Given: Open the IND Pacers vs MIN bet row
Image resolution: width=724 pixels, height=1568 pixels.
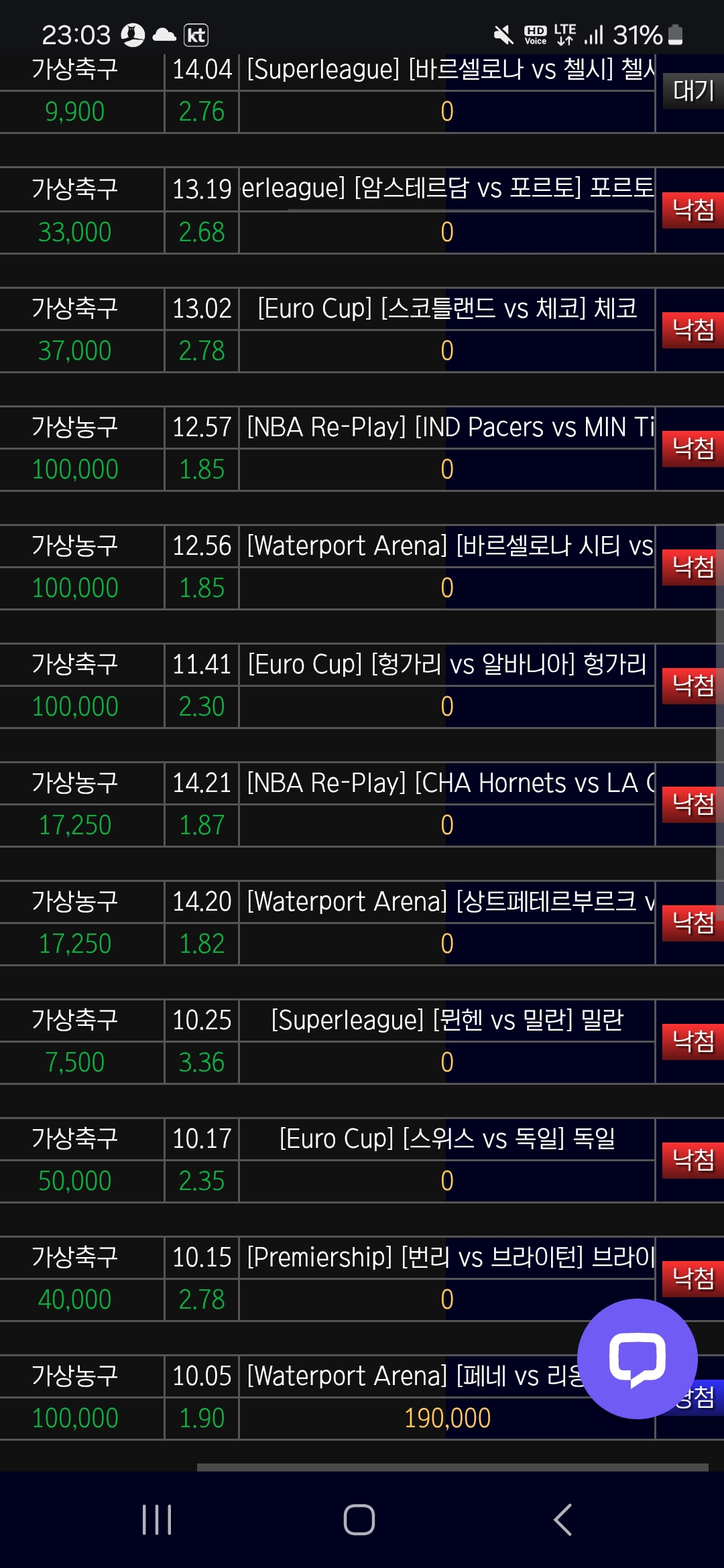Looking at the screenshot, I should (446, 428).
